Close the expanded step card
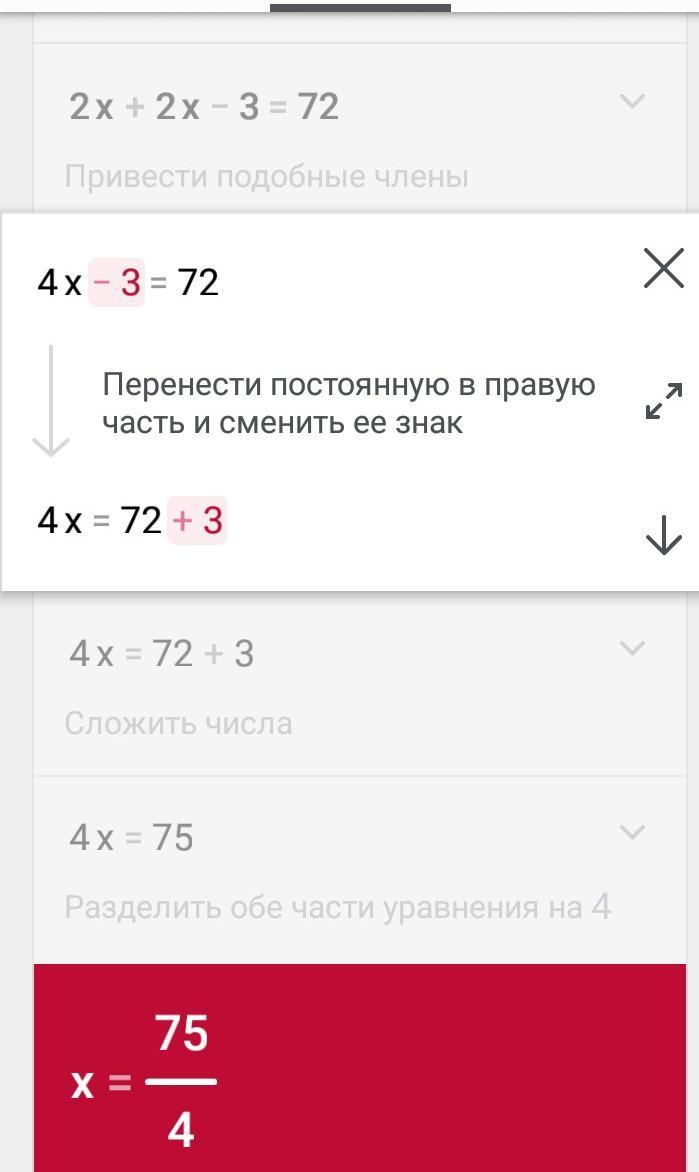The image size is (699, 1172). pos(663,268)
